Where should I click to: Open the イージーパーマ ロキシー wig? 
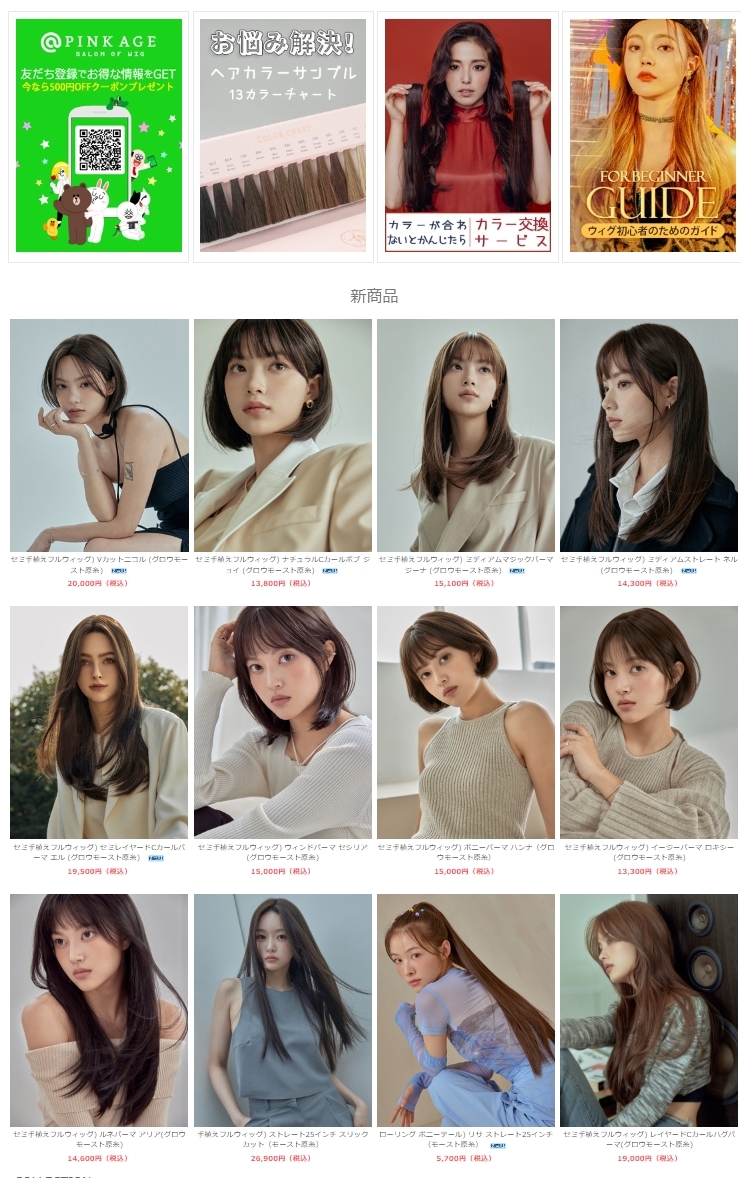pos(649,722)
